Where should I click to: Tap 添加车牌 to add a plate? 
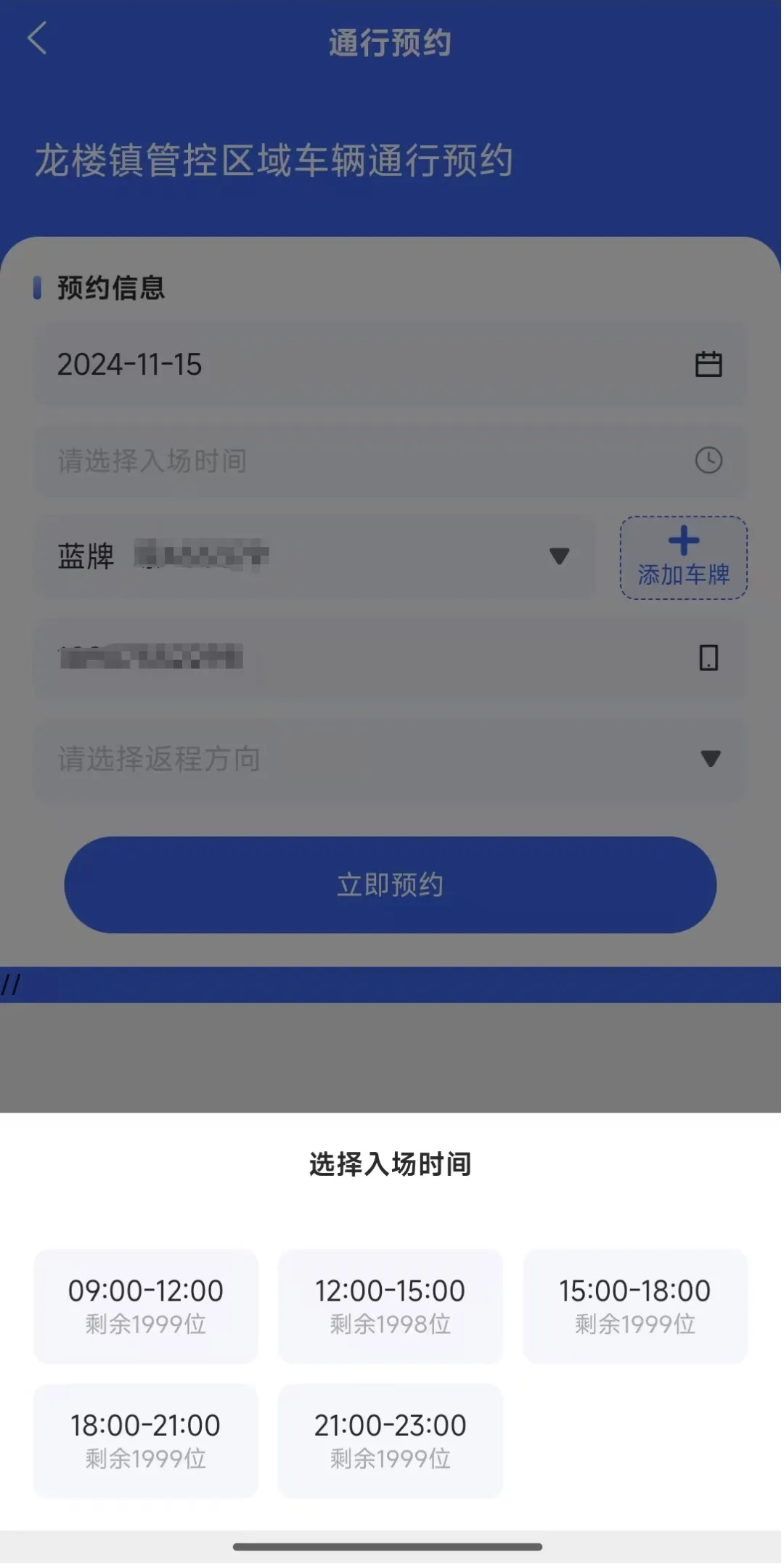click(683, 558)
